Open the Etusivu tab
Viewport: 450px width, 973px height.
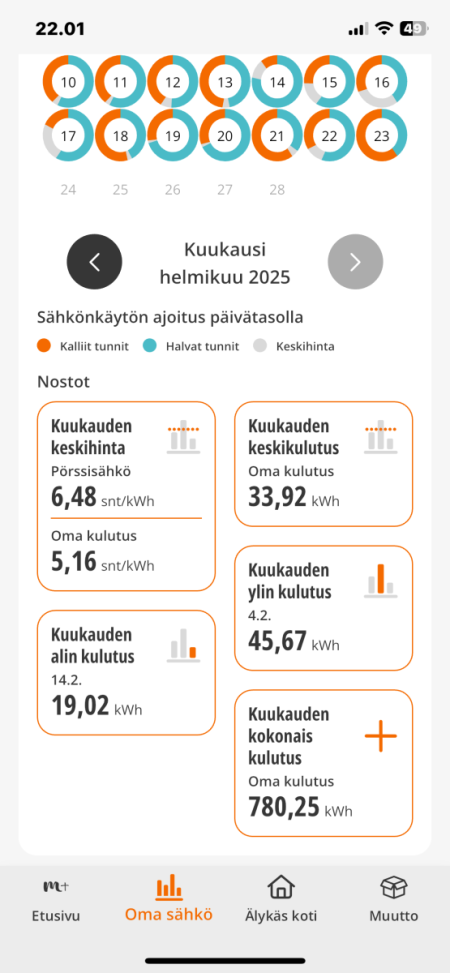pos(56,900)
